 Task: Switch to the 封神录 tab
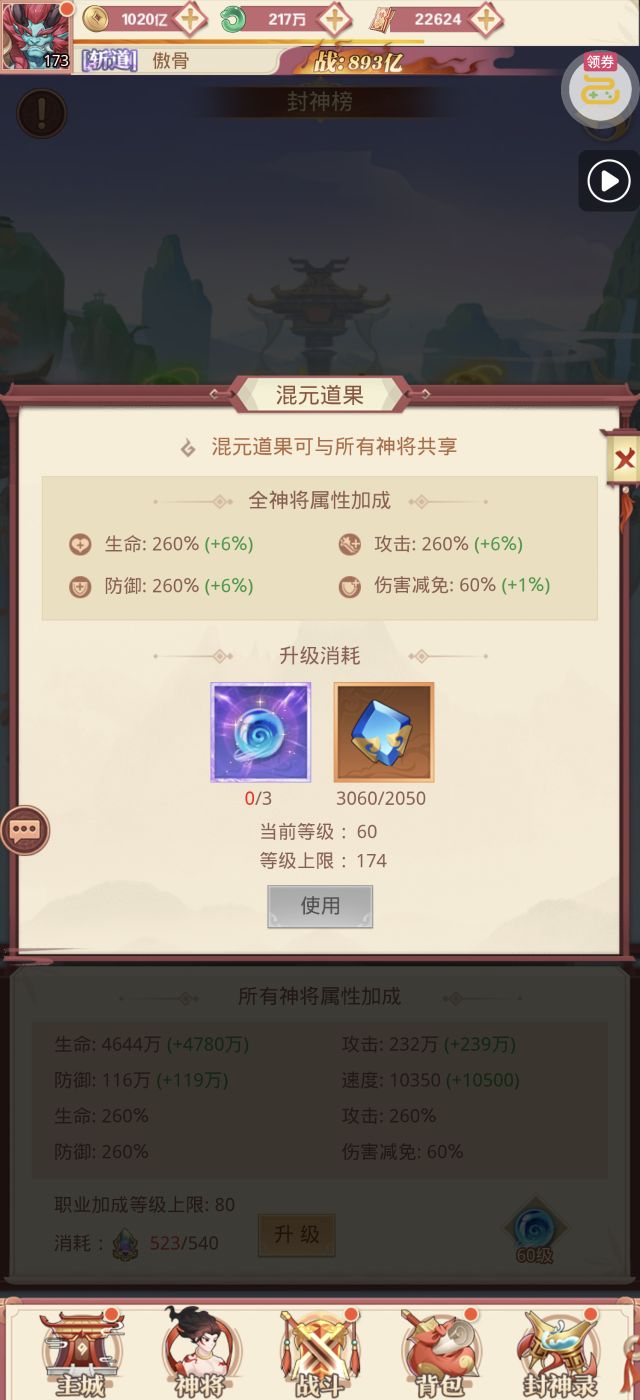[560, 1350]
